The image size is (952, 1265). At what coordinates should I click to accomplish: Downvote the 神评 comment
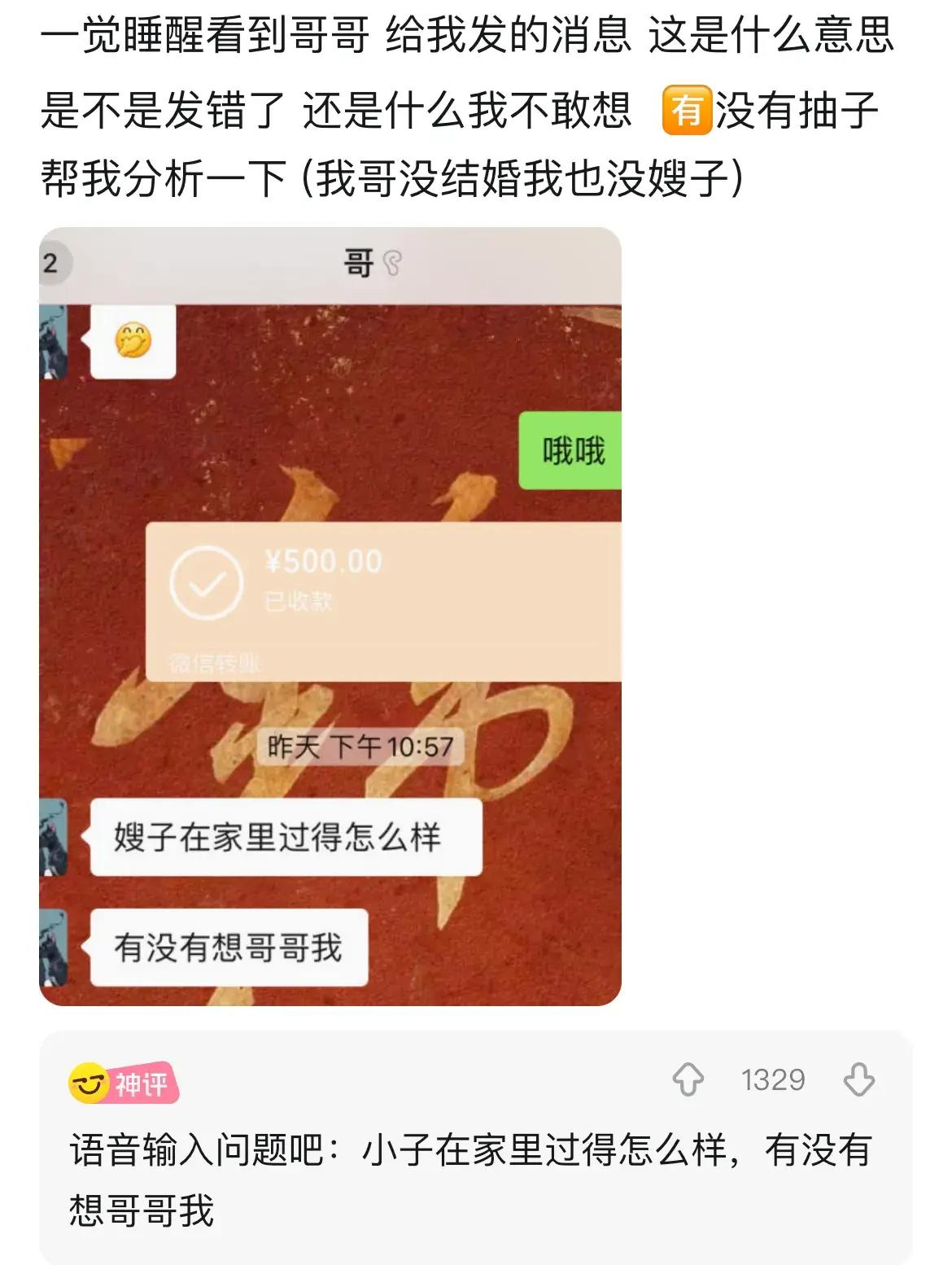(x=858, y=1080)
